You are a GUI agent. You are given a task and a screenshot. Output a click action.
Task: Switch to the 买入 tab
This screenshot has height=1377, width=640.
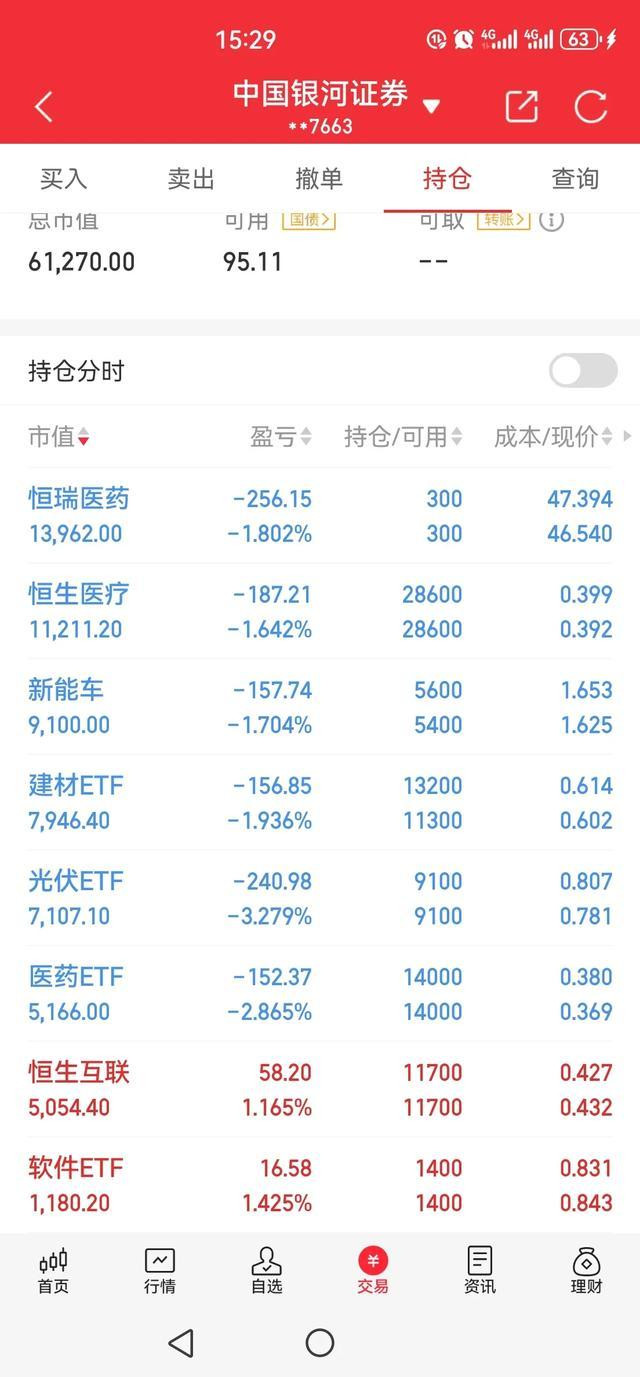[63, 179]
